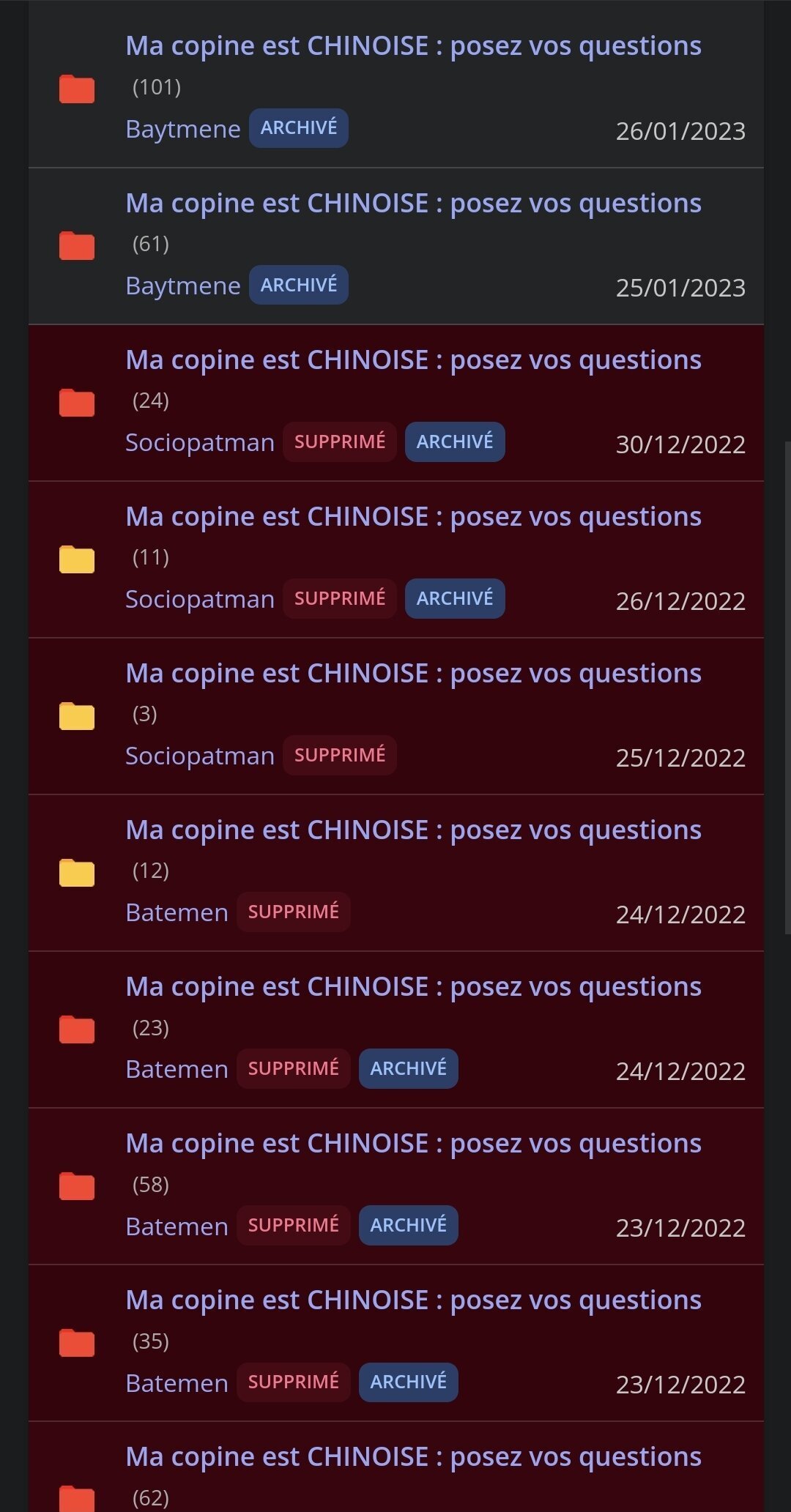Tap the ARCHIVÉ badge on the 58-reply thread

pyautogui.click(x=409, y=1225)
